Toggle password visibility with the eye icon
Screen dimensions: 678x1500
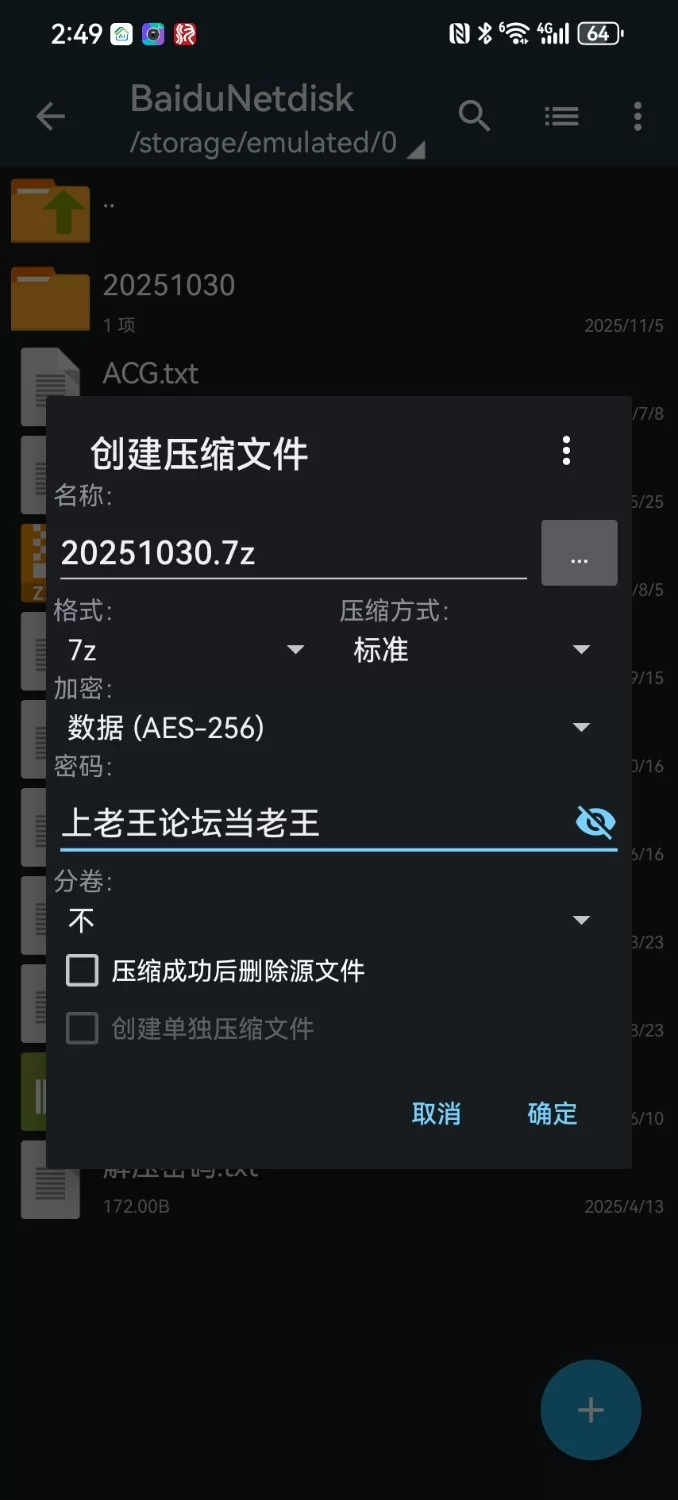(596, 823)
